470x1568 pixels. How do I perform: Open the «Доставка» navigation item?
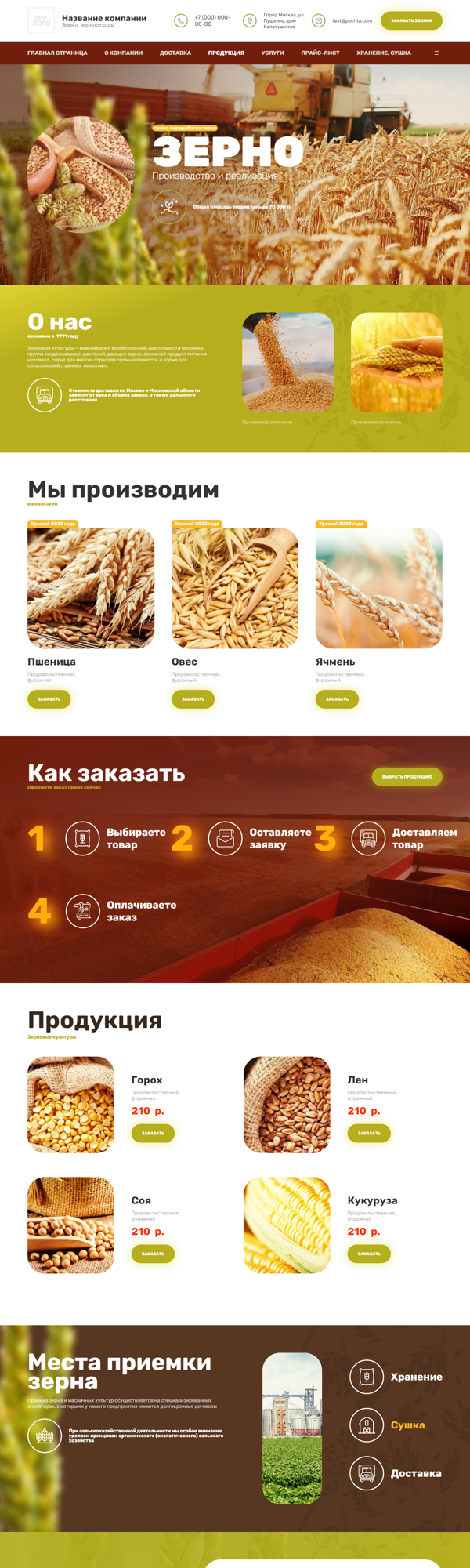pos(175,53)
